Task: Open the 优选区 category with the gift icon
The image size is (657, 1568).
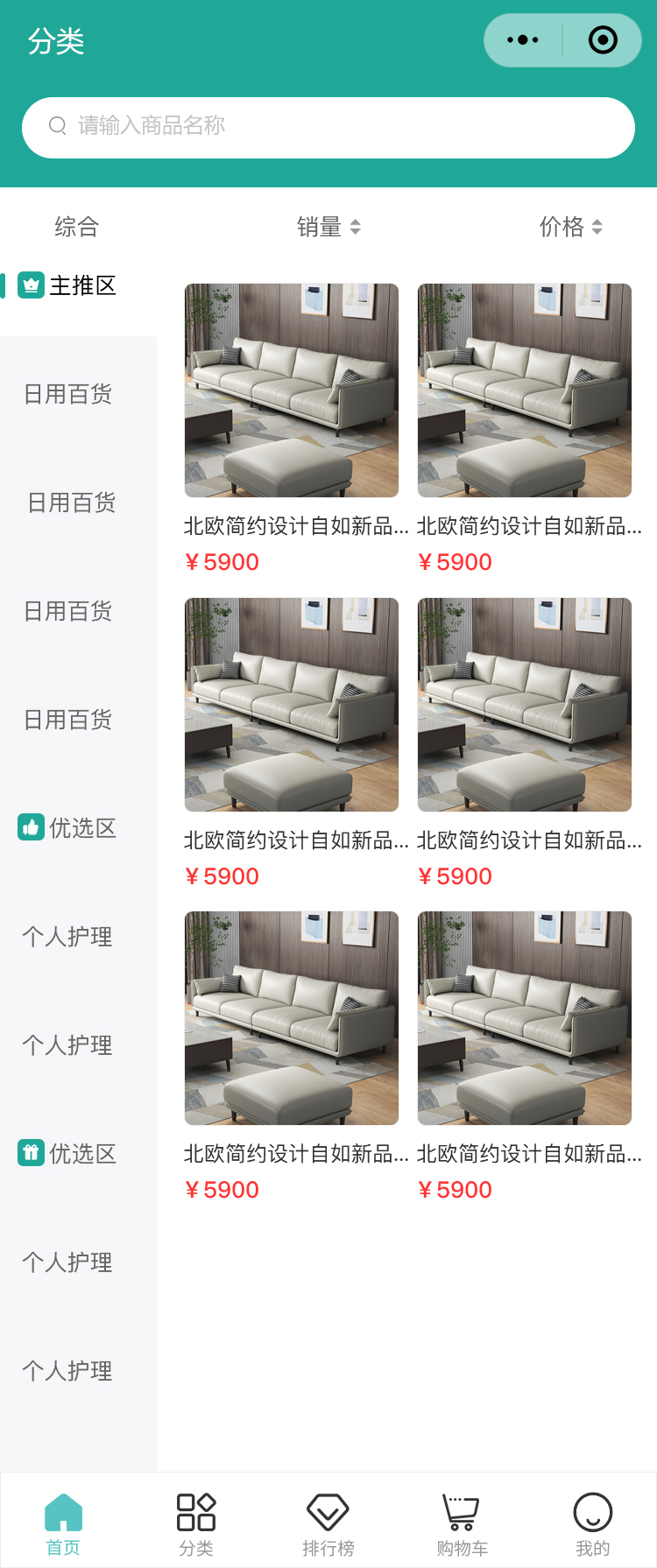Action: pyautogui.click(x=70, y=1154)
